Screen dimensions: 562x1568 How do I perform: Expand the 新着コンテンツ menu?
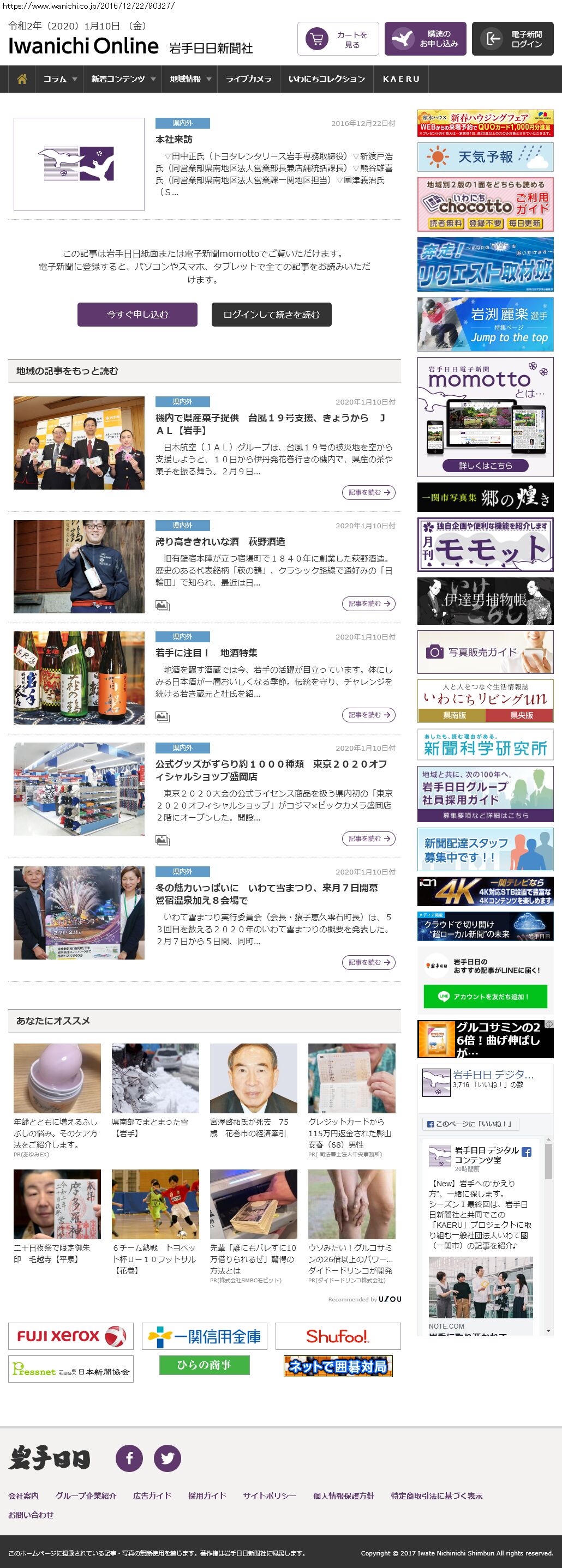123,79
